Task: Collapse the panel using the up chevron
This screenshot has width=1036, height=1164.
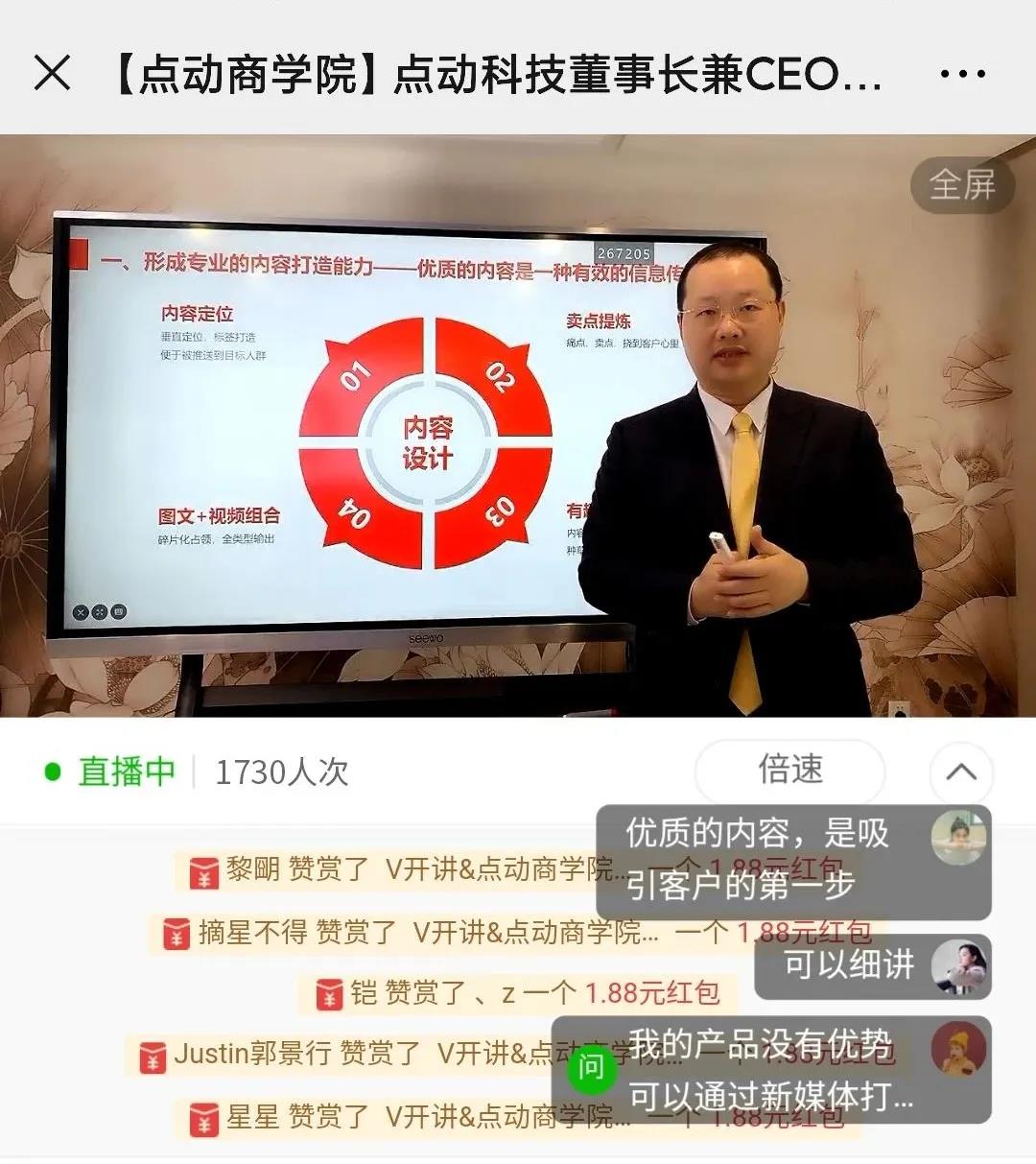Action: point(961,772)
